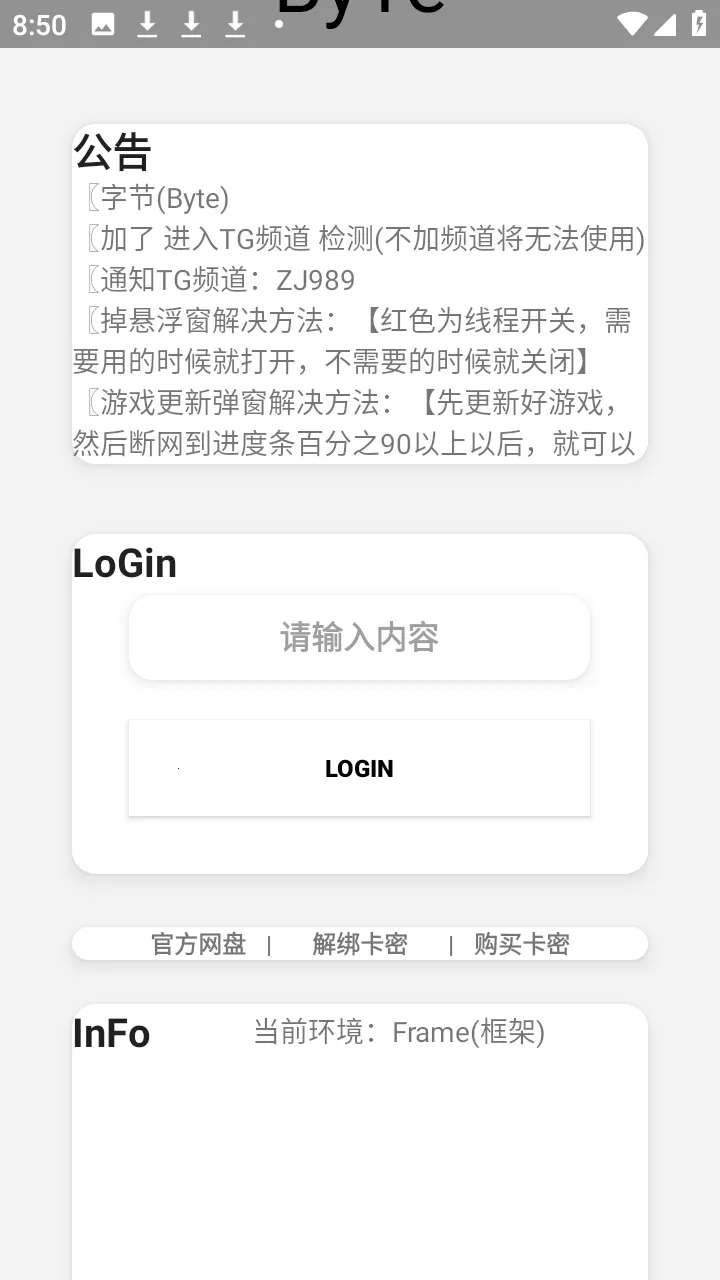Open the 官方网盘 link
This screenshot has width=720, height=1280.
pos(197,943)
